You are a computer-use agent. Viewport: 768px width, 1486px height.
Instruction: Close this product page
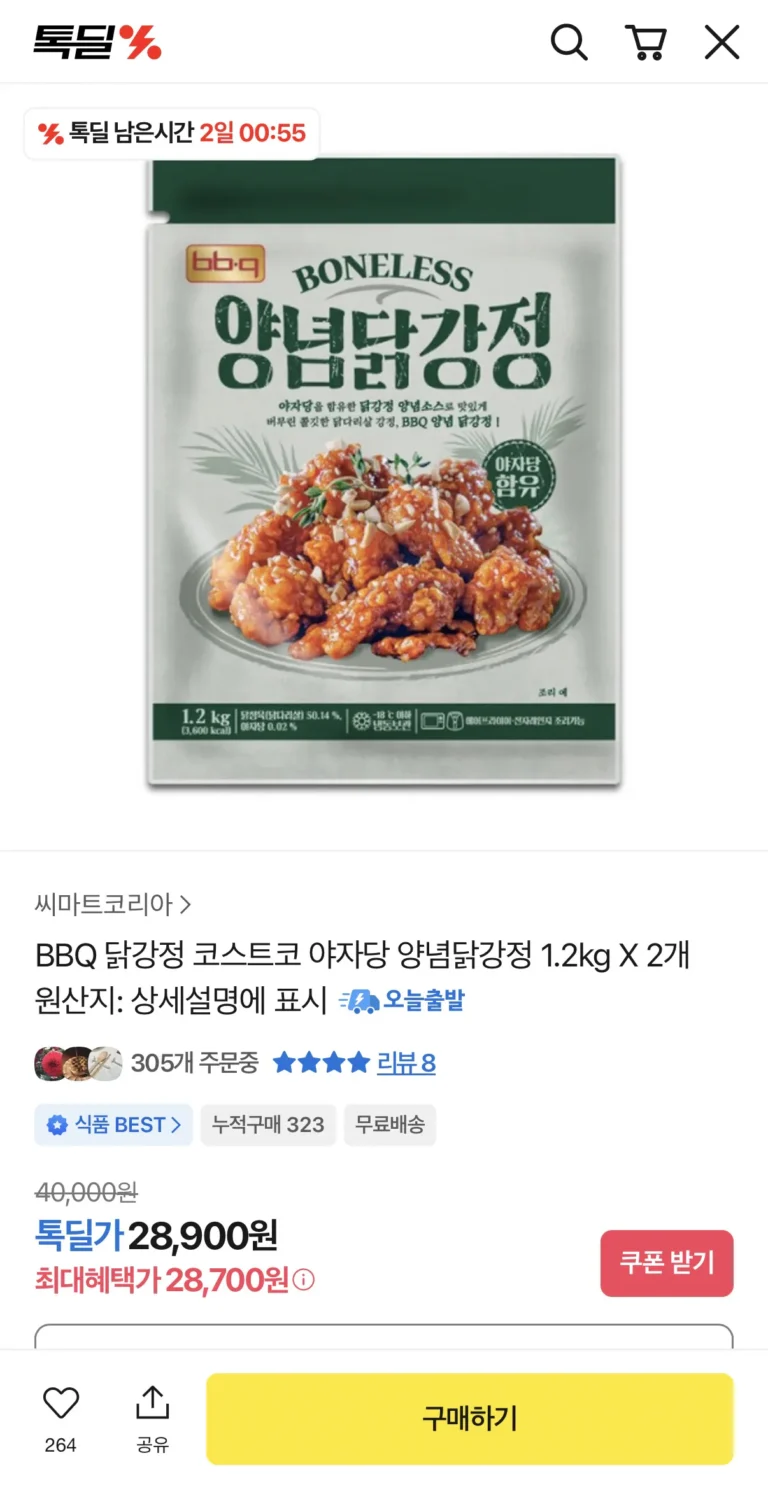pos(721,42)
